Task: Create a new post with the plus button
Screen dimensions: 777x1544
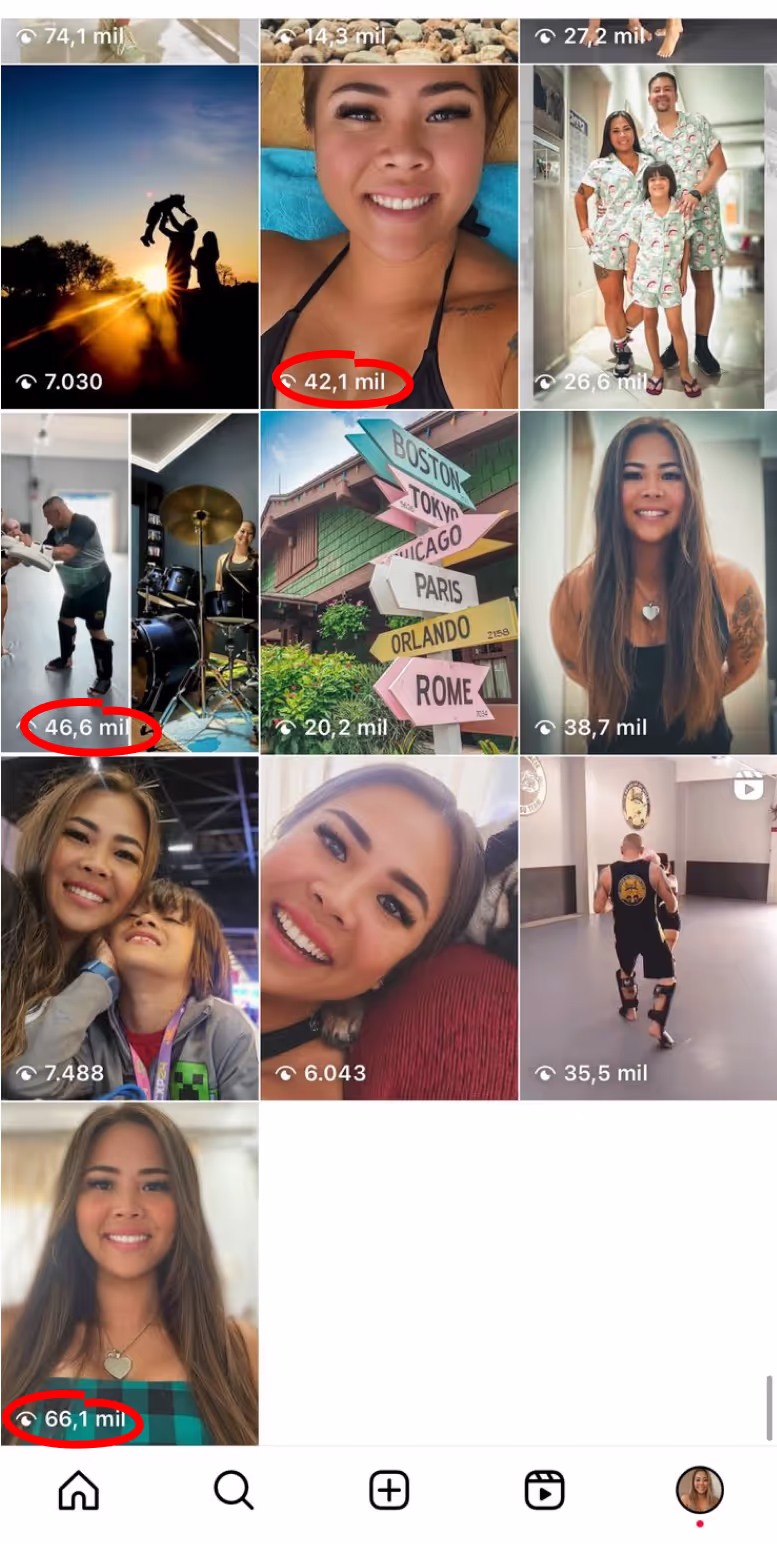Action: click(389, 1491)
